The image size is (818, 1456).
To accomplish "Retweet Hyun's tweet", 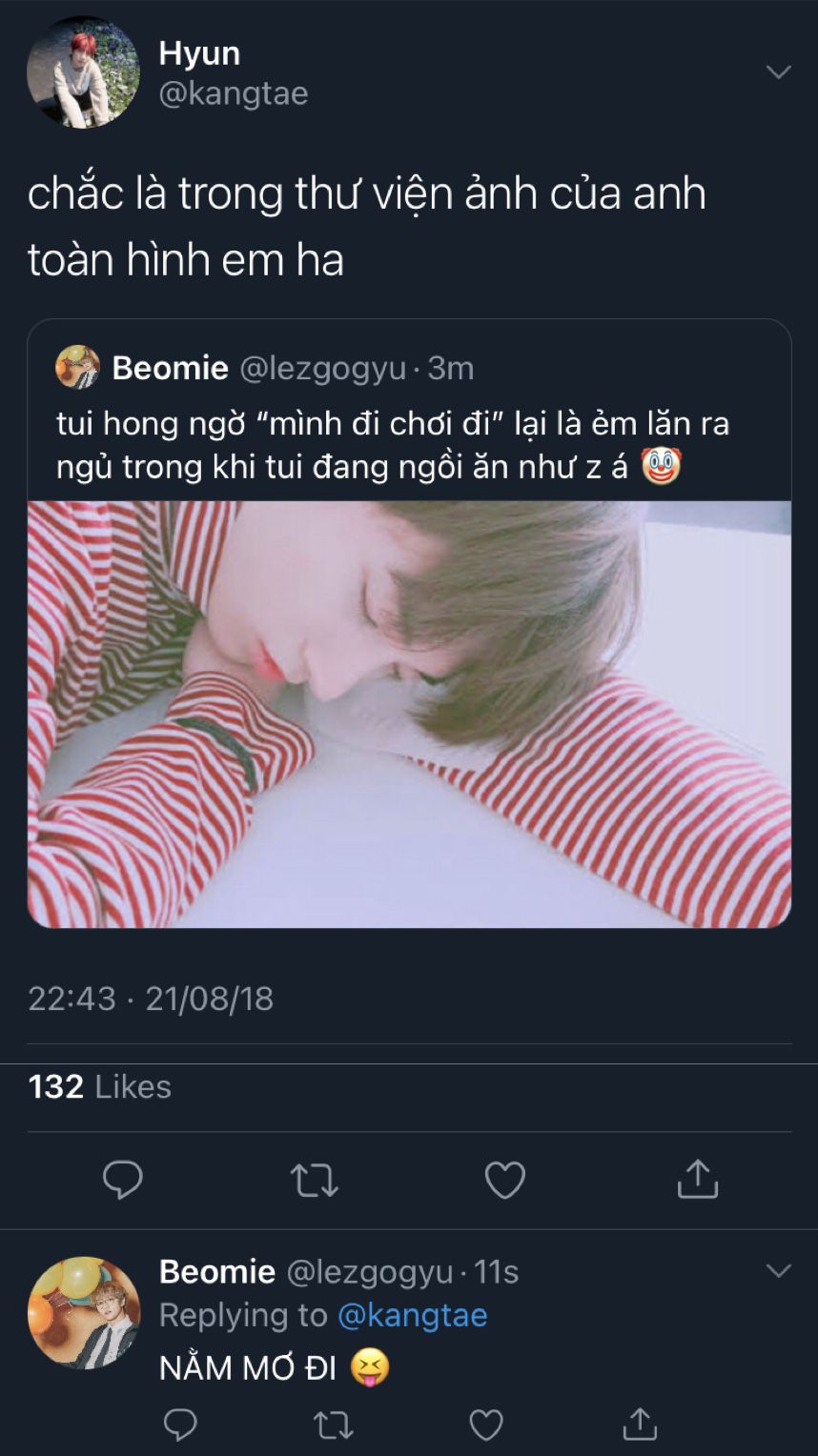I will (x=314, y=1180).
